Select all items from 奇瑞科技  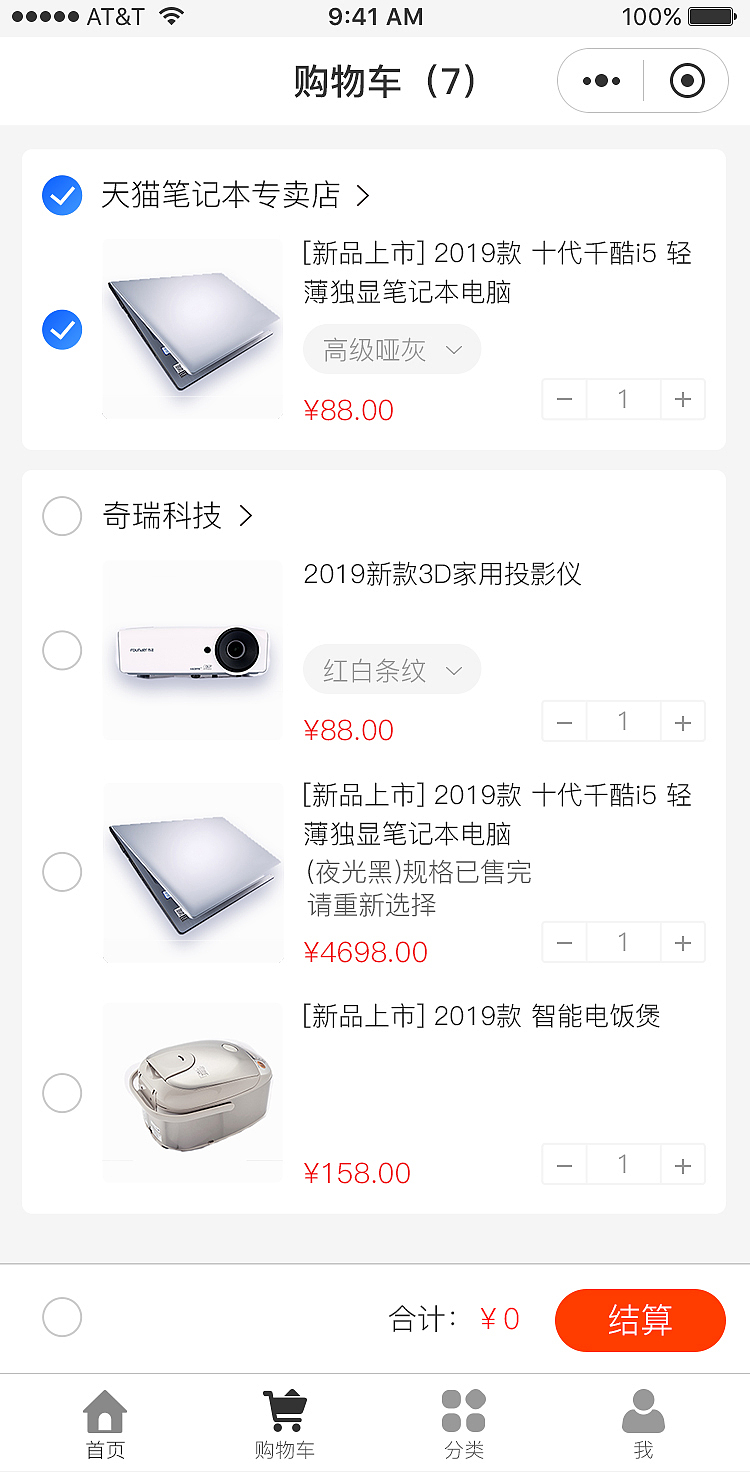coord(62,517)
